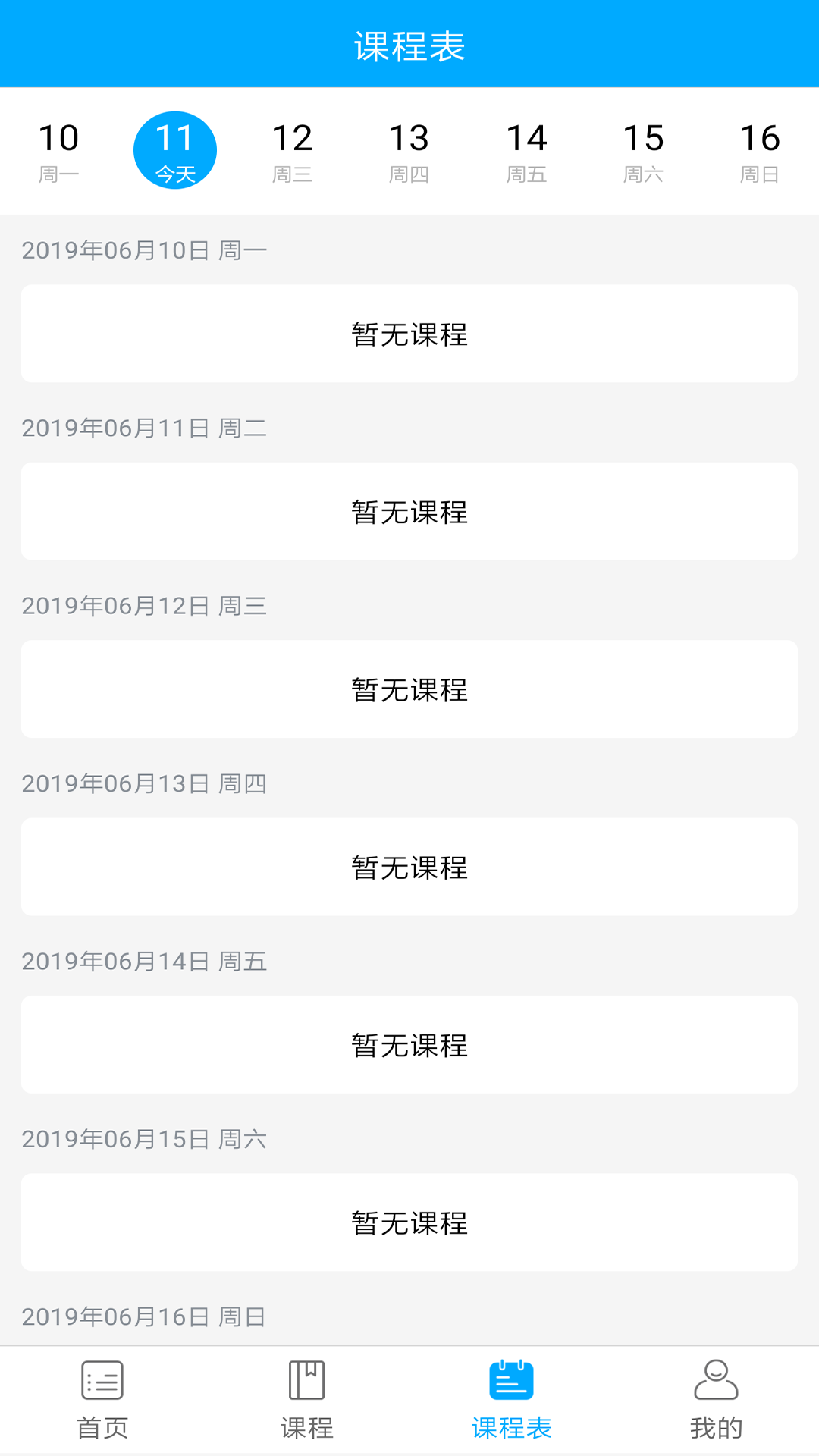Jump to Friday the 14th (周五)
This screenshot has width=819, height=1456.
[x=526, y=152]
